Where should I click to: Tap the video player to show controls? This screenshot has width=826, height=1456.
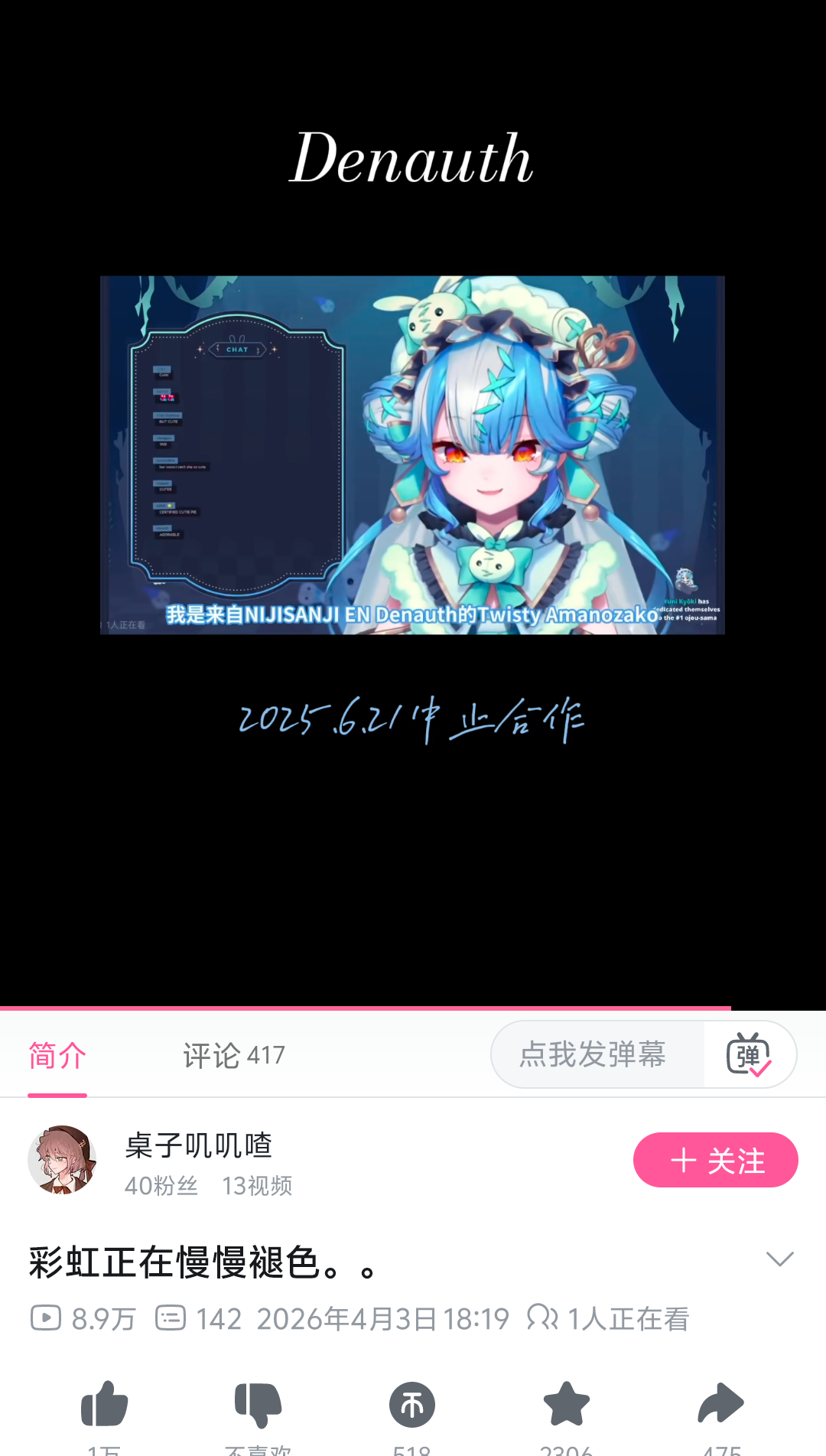pyautogui.click(x=413, y=505)
